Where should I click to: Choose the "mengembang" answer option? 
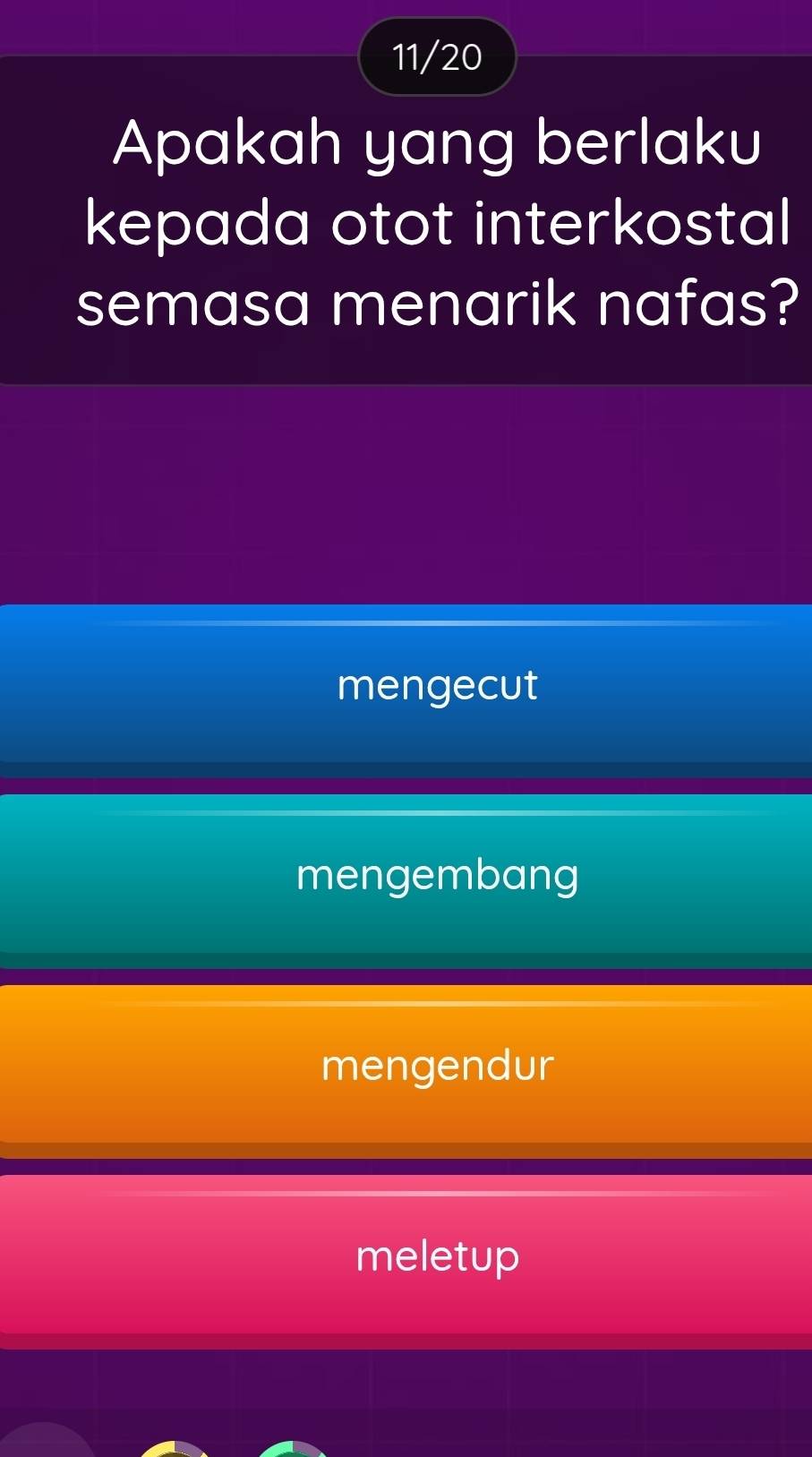[x=437, y=876]
